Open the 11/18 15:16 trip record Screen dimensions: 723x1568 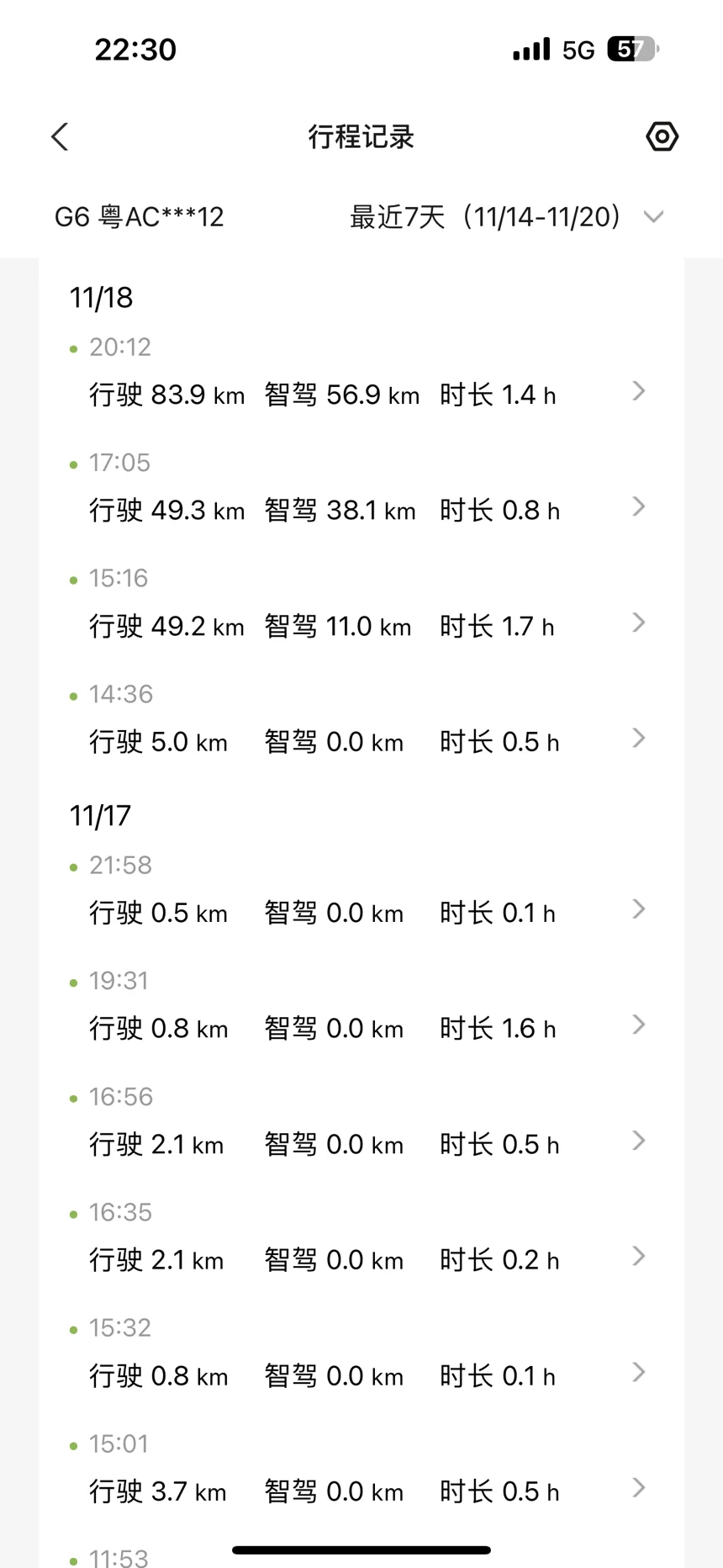click(361, 624)
